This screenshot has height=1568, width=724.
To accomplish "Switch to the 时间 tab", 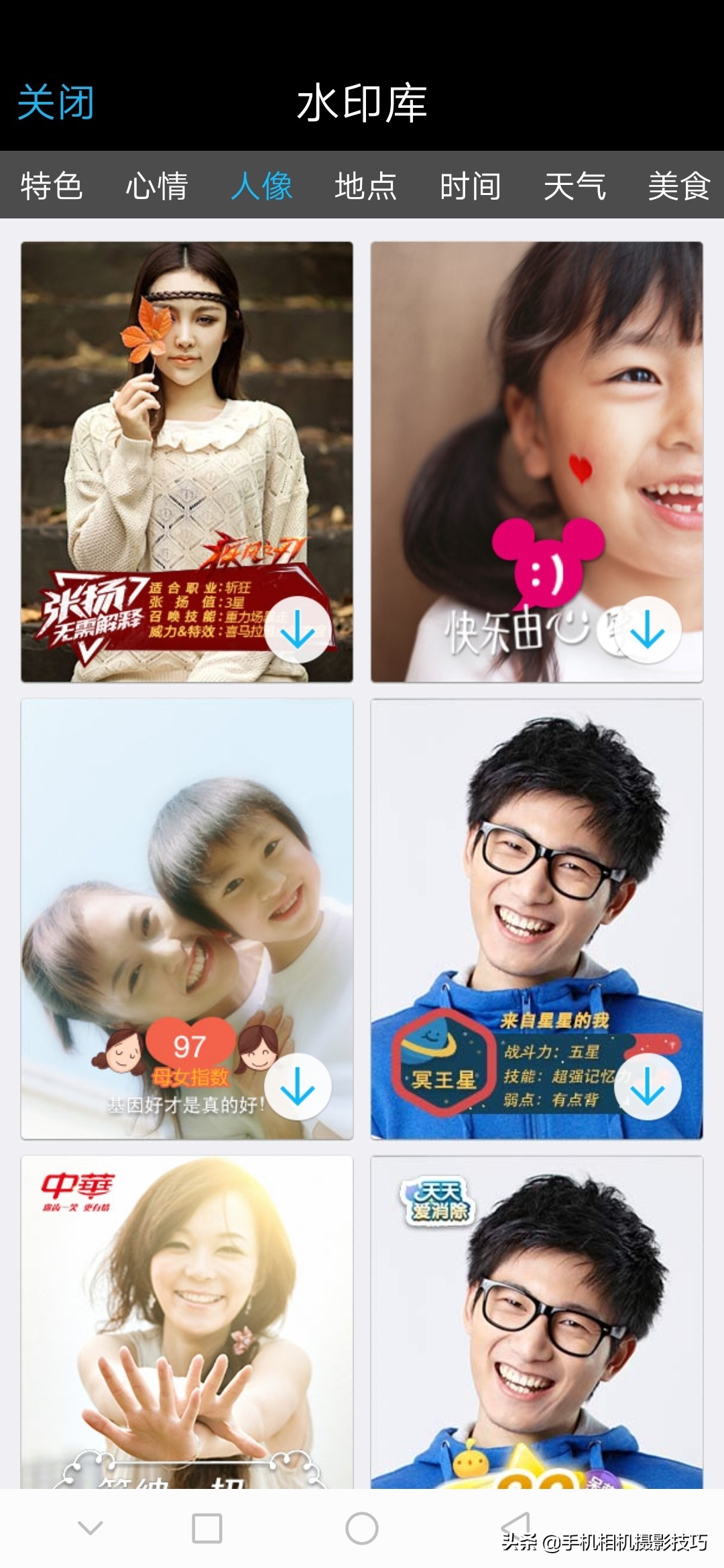I will pos(471,186).
